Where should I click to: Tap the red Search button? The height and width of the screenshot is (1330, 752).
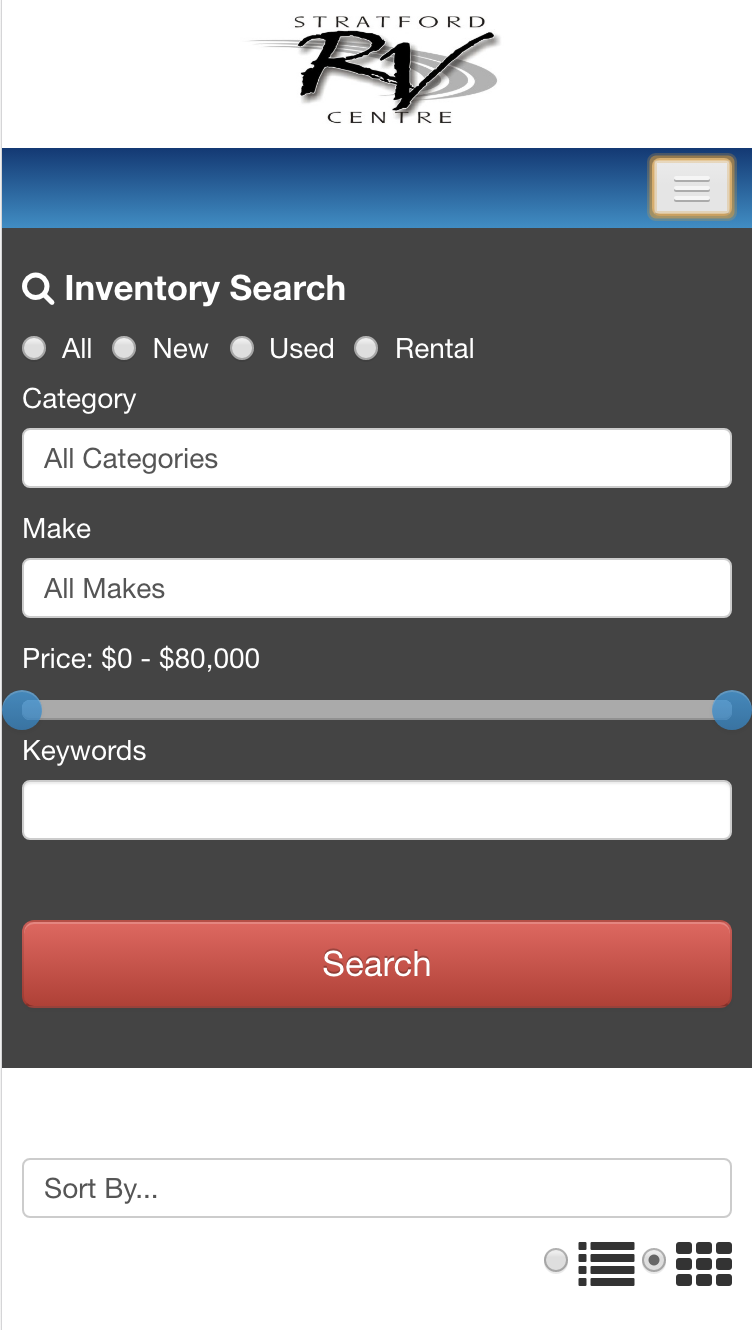[376, 964]
